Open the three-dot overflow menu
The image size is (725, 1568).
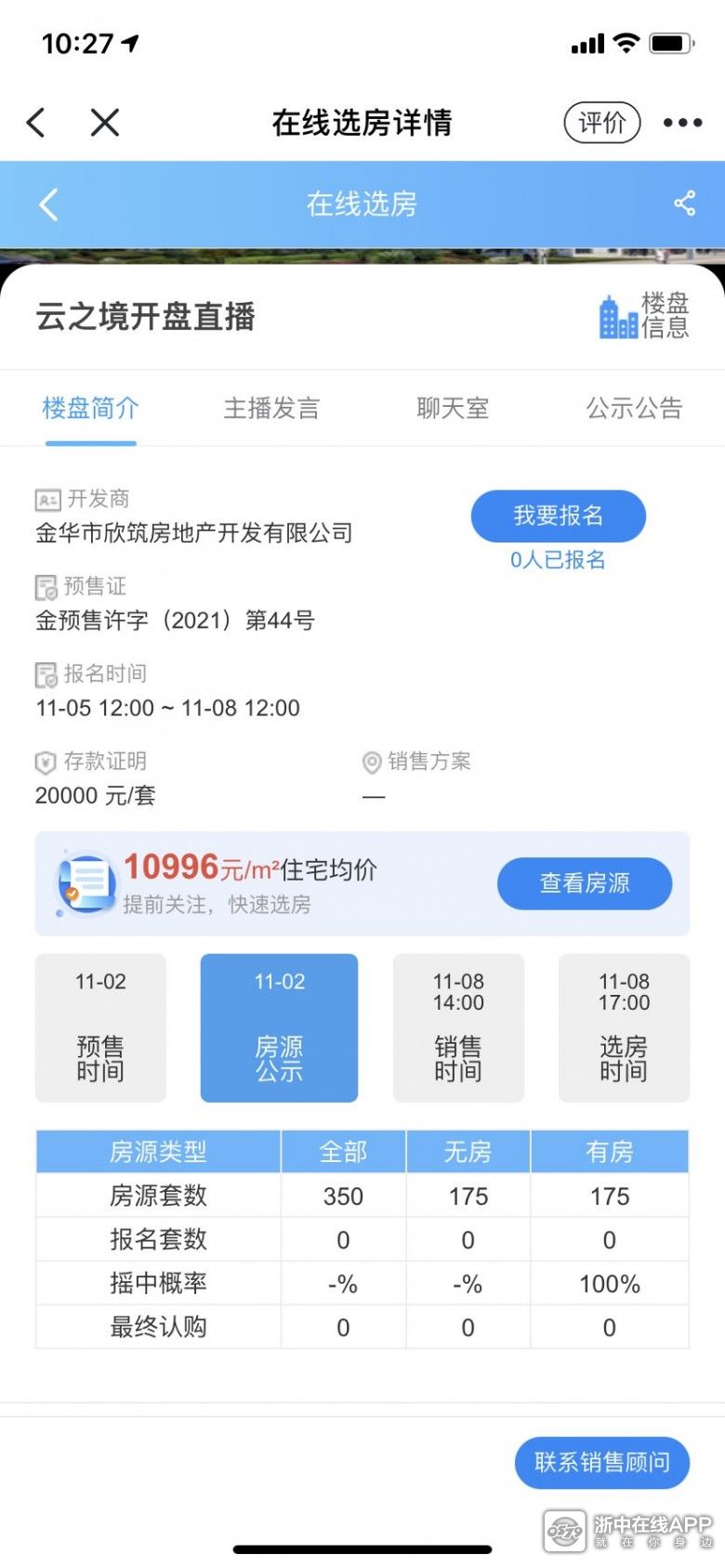point(682,123)
